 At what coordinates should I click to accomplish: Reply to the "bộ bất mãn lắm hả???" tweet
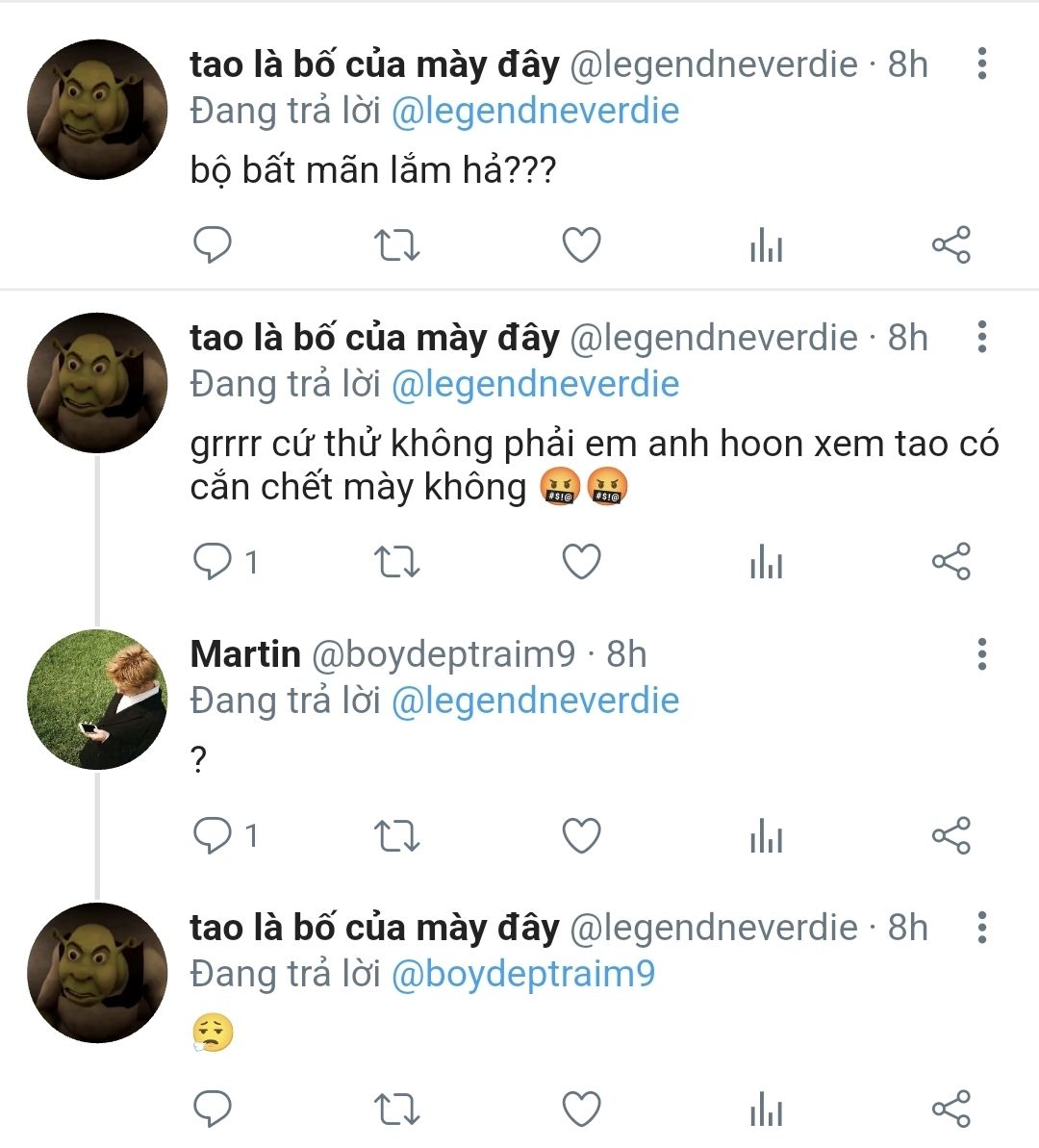213,245
